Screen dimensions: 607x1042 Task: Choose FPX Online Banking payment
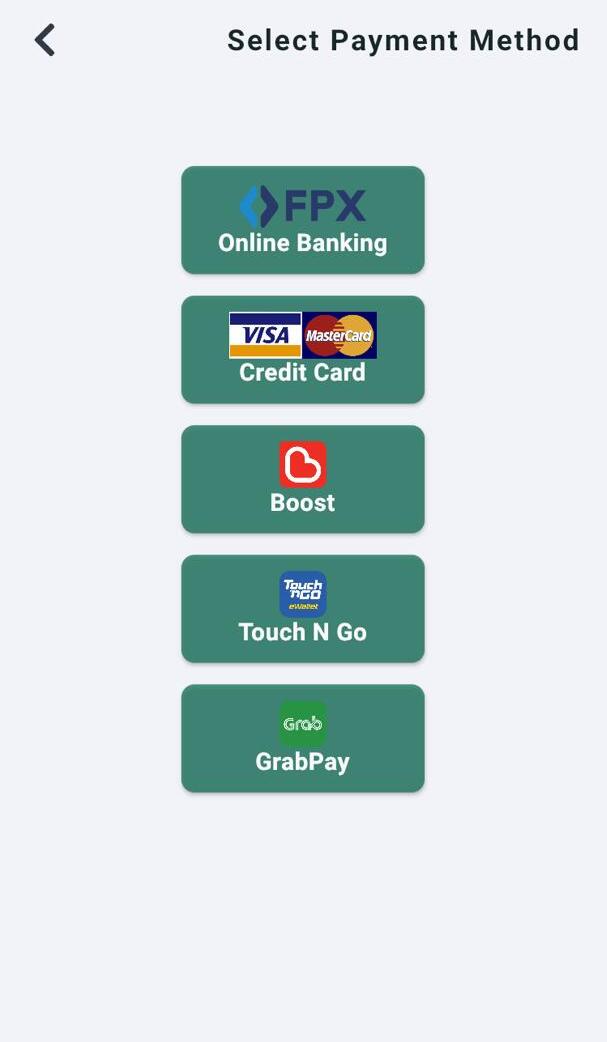pyautogui.click(x=302, y=220)
